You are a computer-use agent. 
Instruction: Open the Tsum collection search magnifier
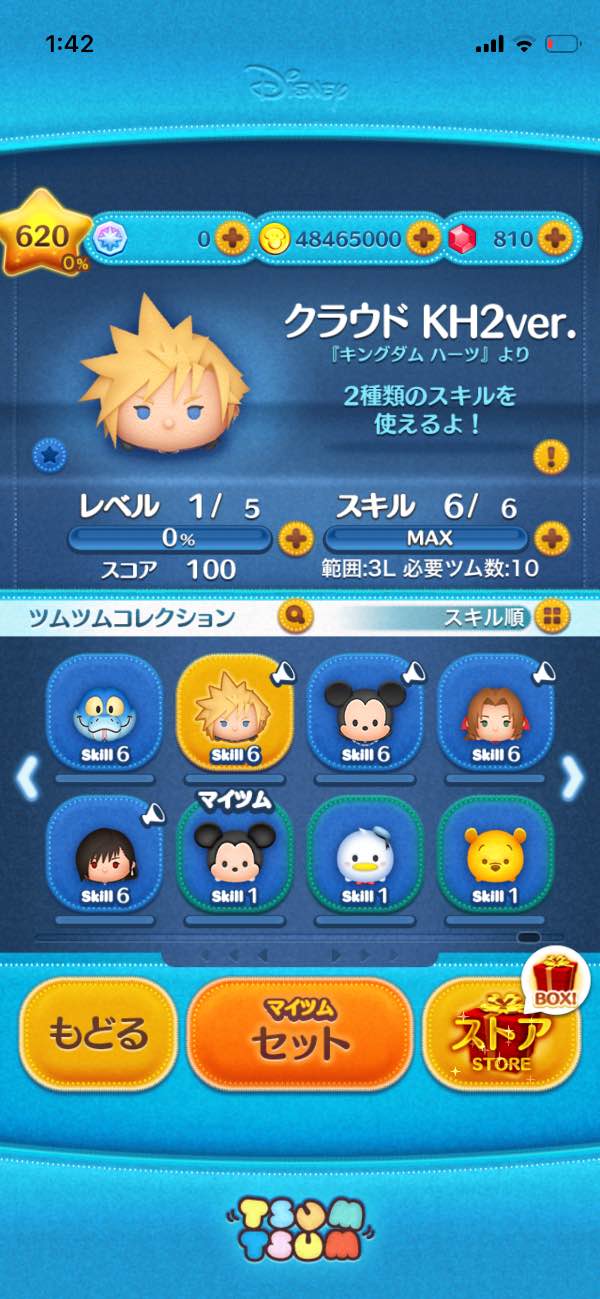tap(297, 616)
